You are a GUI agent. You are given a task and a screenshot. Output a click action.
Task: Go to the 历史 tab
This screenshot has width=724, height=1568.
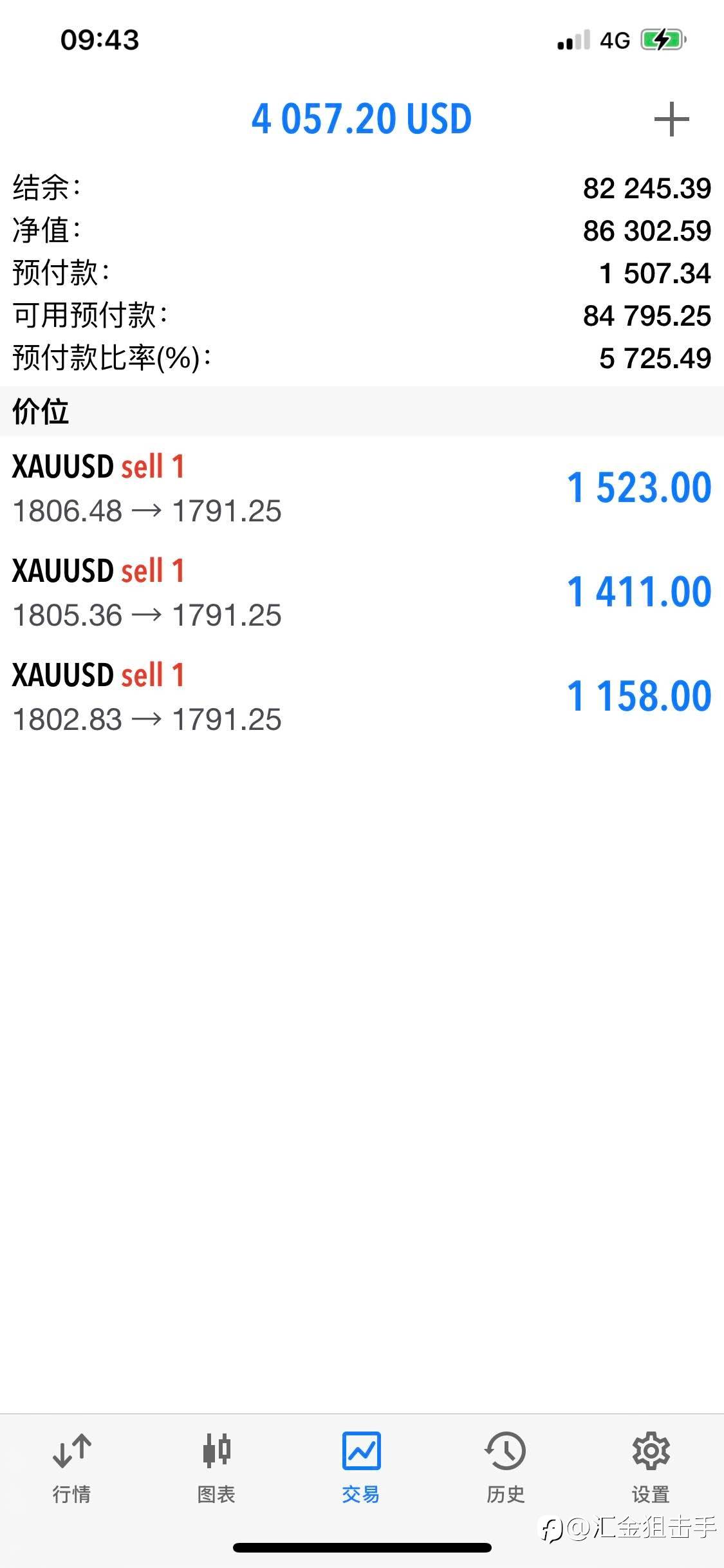point(506,1468)
